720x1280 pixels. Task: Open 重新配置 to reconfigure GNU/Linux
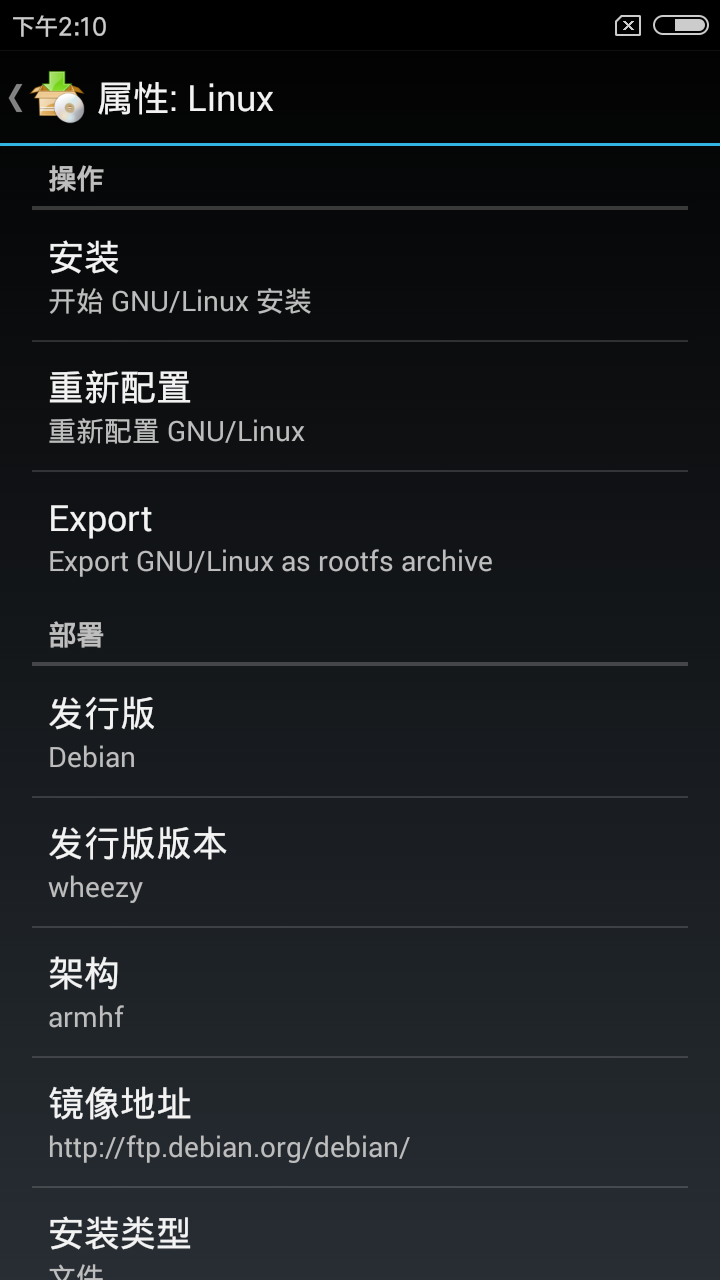[x=360, y=407]
